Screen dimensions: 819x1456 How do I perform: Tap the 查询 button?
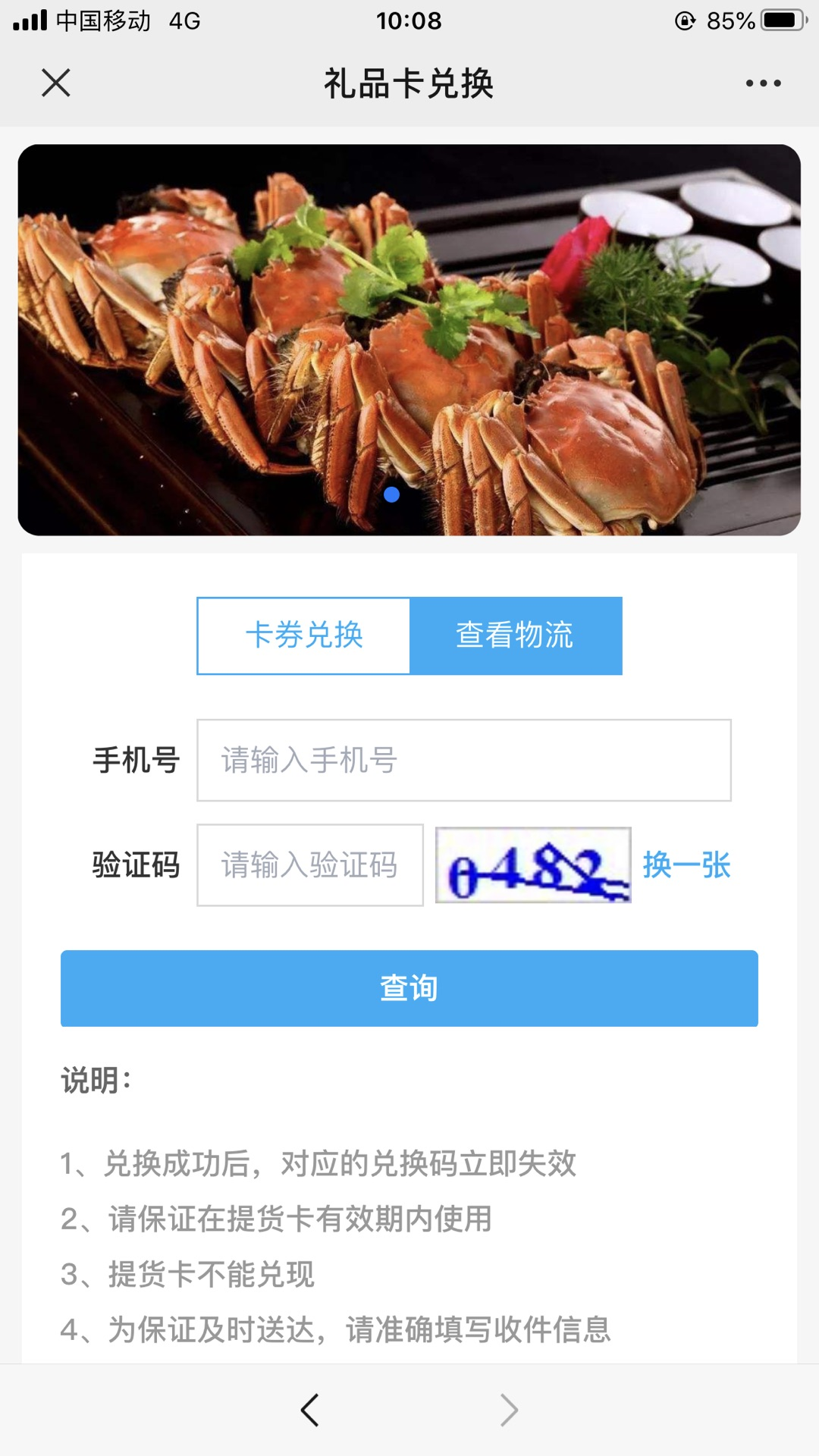[x=409, y=988]
